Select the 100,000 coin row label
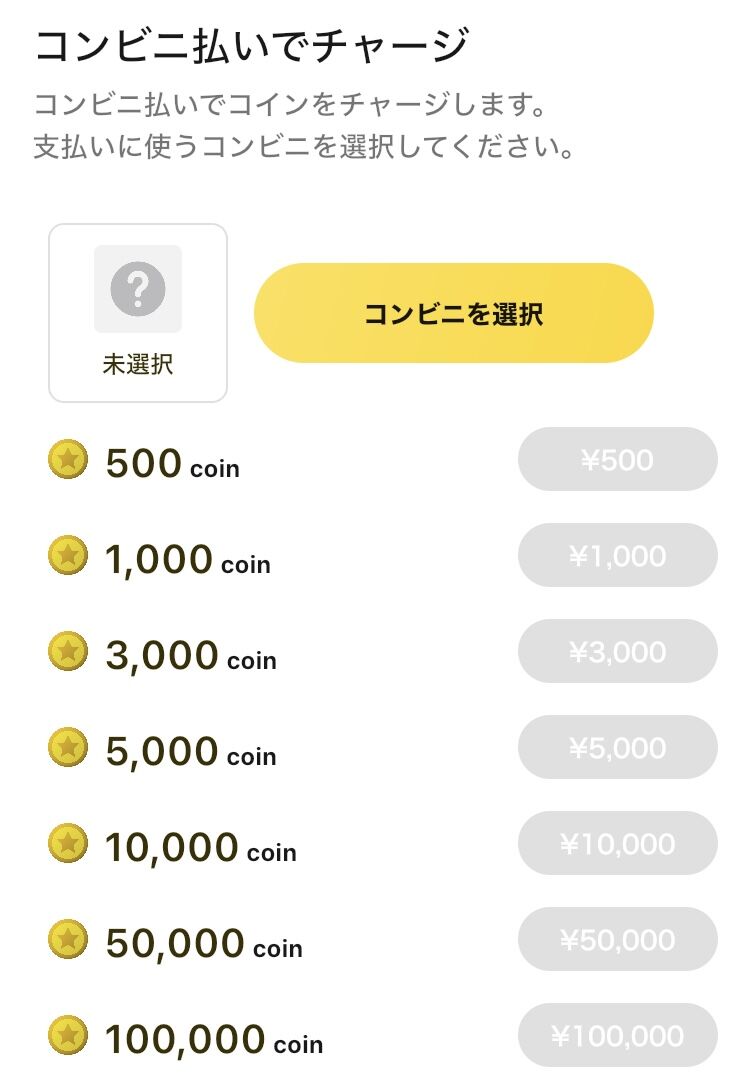 click(205, 1037)
